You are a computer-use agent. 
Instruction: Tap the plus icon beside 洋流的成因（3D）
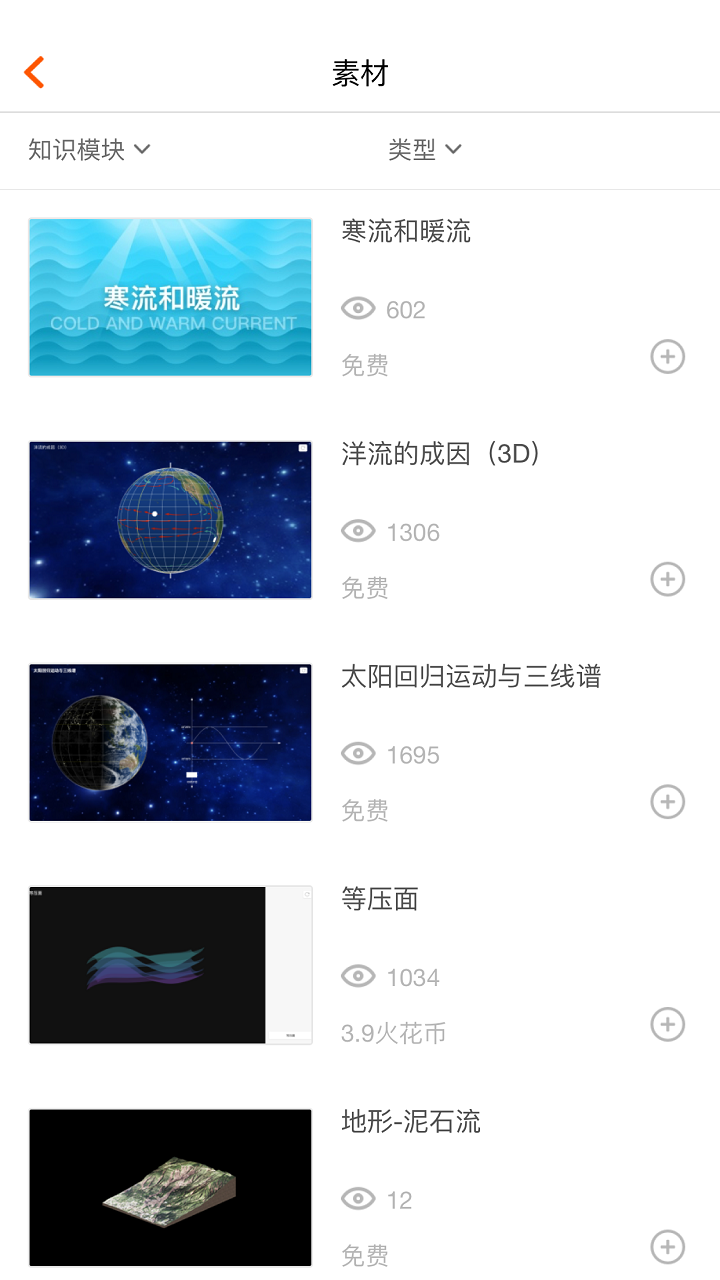coord(667,578)
